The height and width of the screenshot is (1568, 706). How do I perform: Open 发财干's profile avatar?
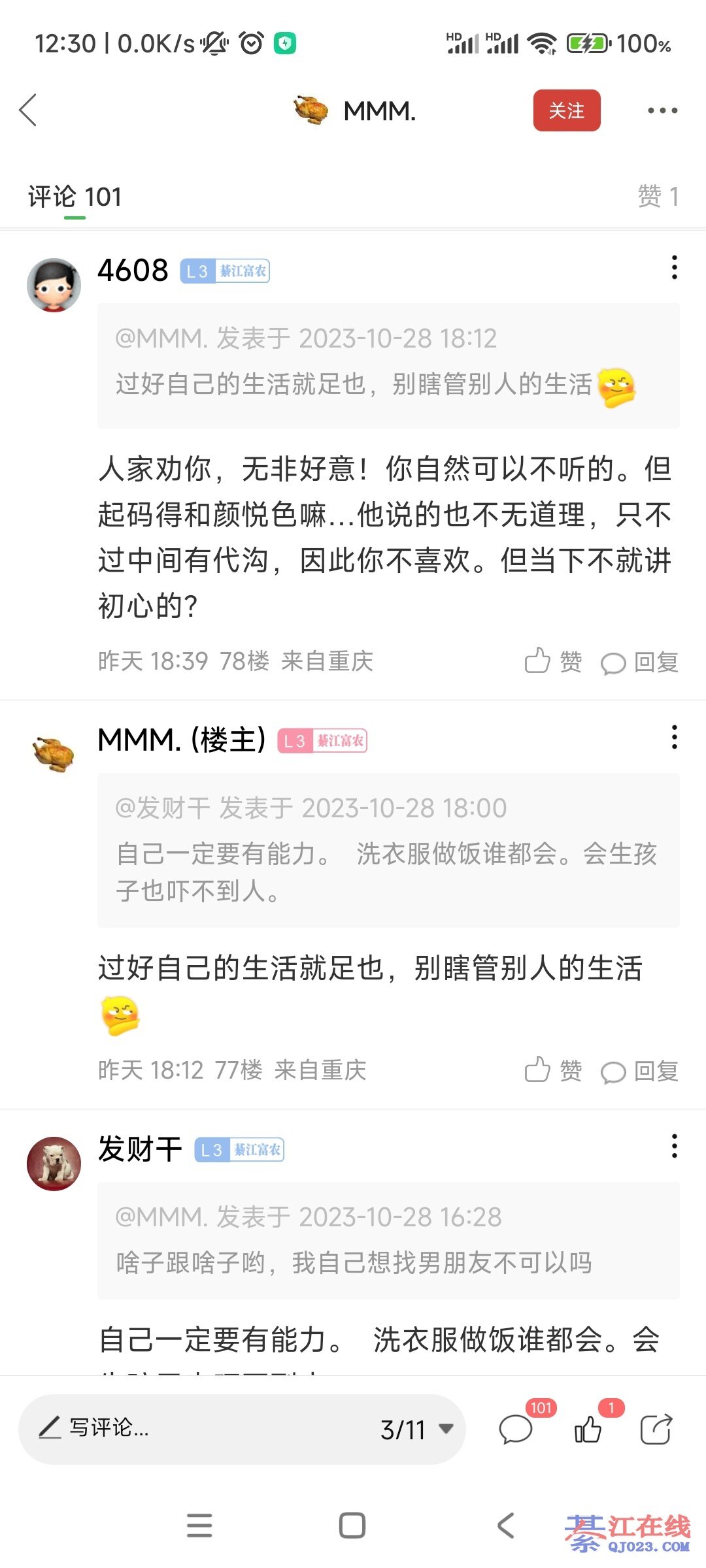coord(54,1164)
